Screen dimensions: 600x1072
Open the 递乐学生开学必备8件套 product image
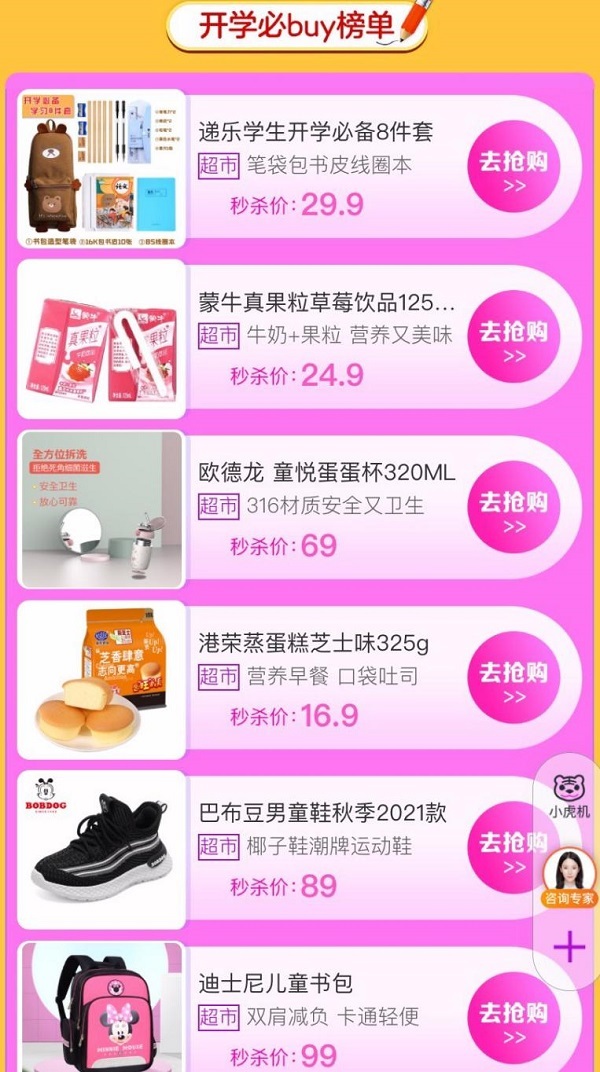coord(102,168)
